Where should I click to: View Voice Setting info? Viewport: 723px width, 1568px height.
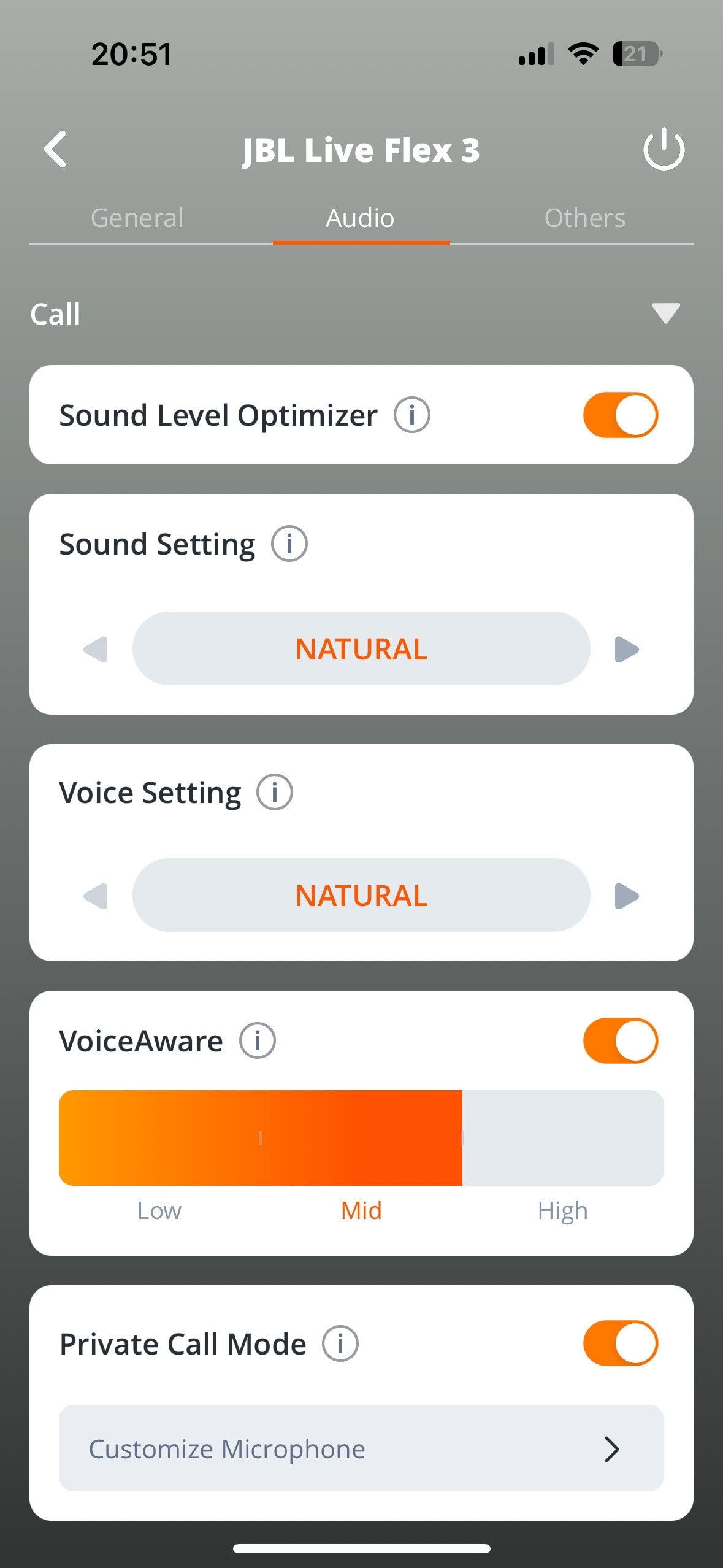point(274,793)
